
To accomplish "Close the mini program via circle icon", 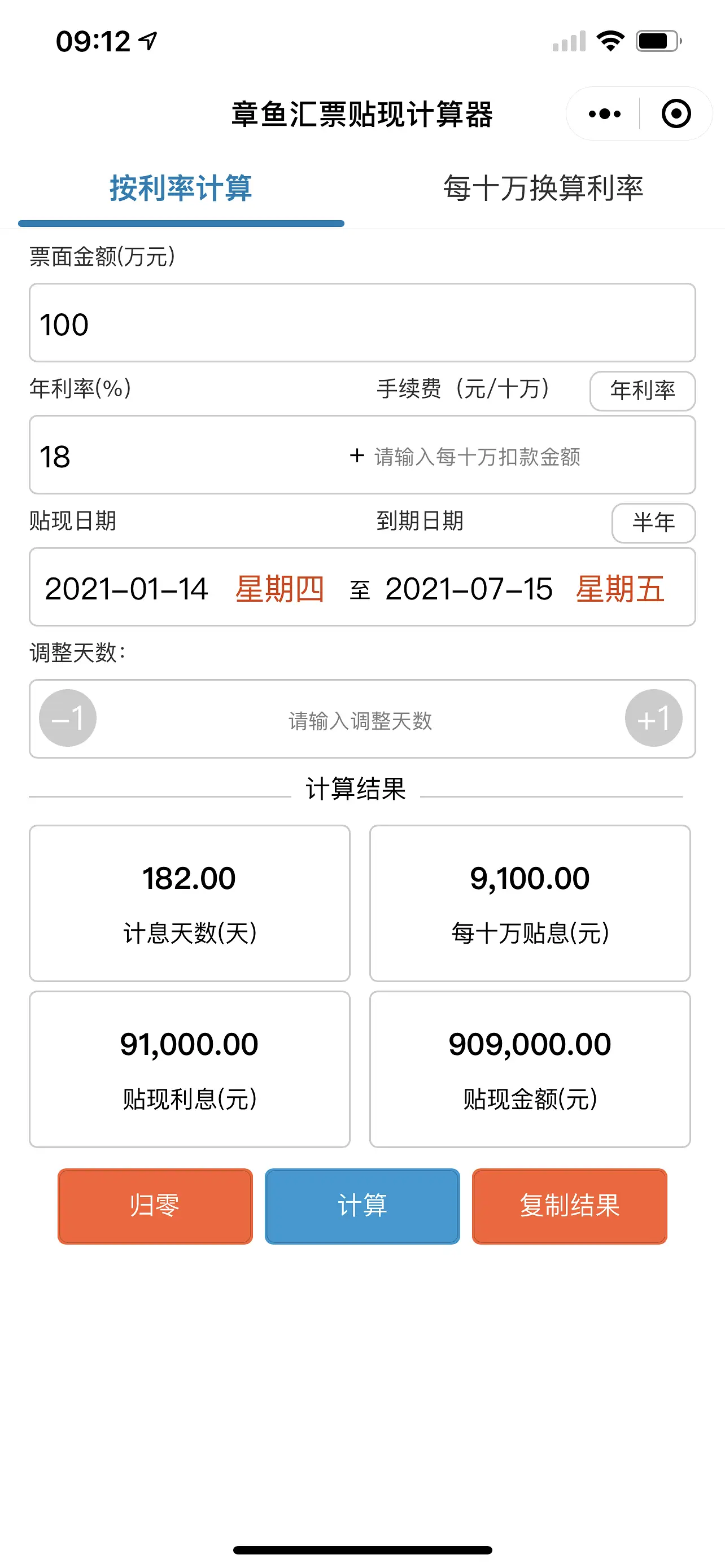I will tap(676, 114).
